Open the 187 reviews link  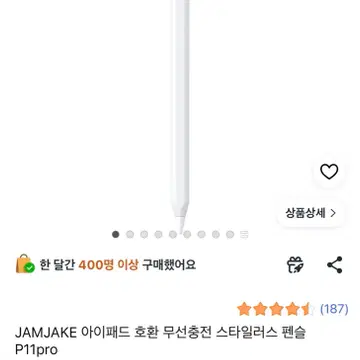pos(334,309)
